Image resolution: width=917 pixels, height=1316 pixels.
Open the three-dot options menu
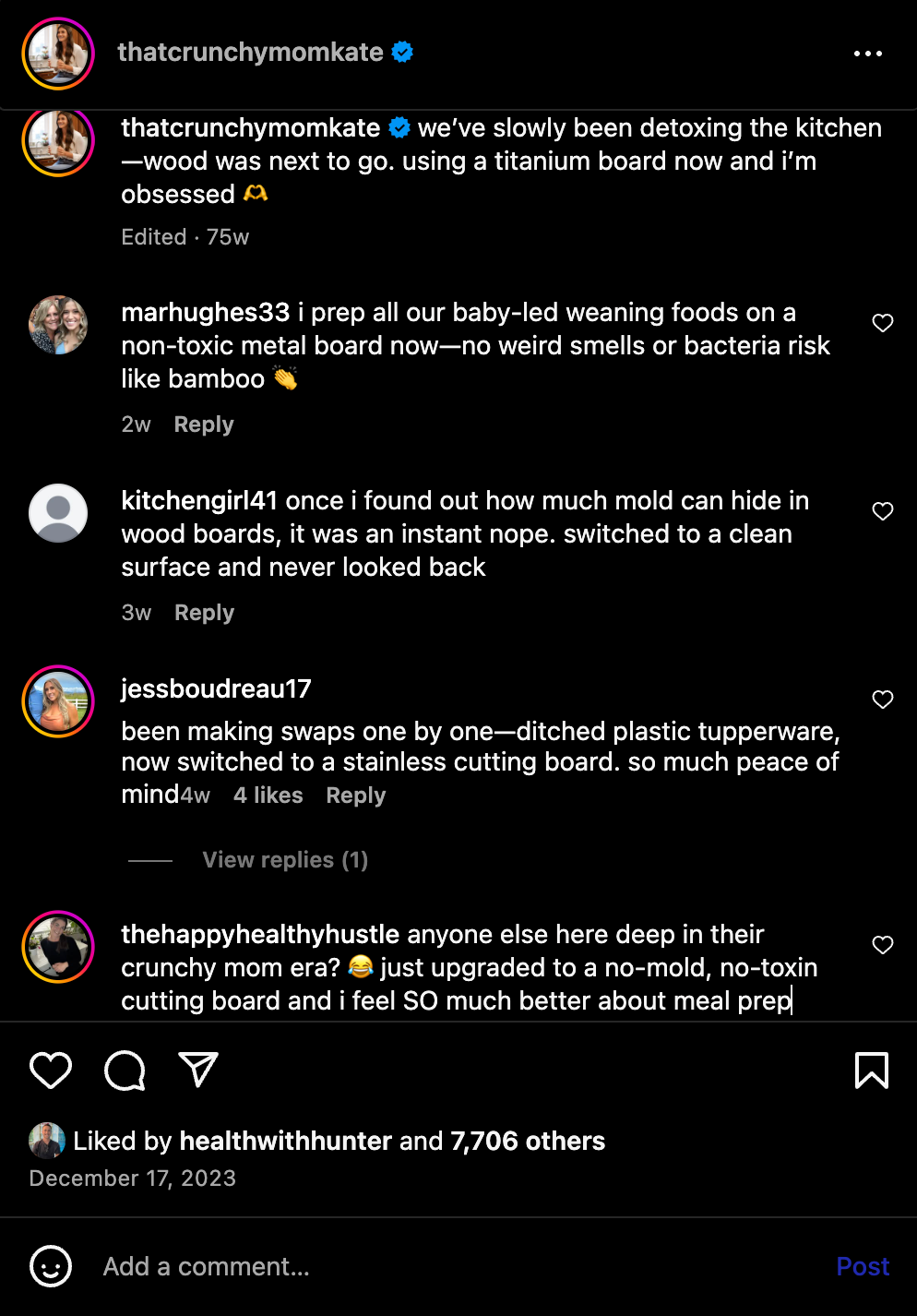click(x=868, y=53)
